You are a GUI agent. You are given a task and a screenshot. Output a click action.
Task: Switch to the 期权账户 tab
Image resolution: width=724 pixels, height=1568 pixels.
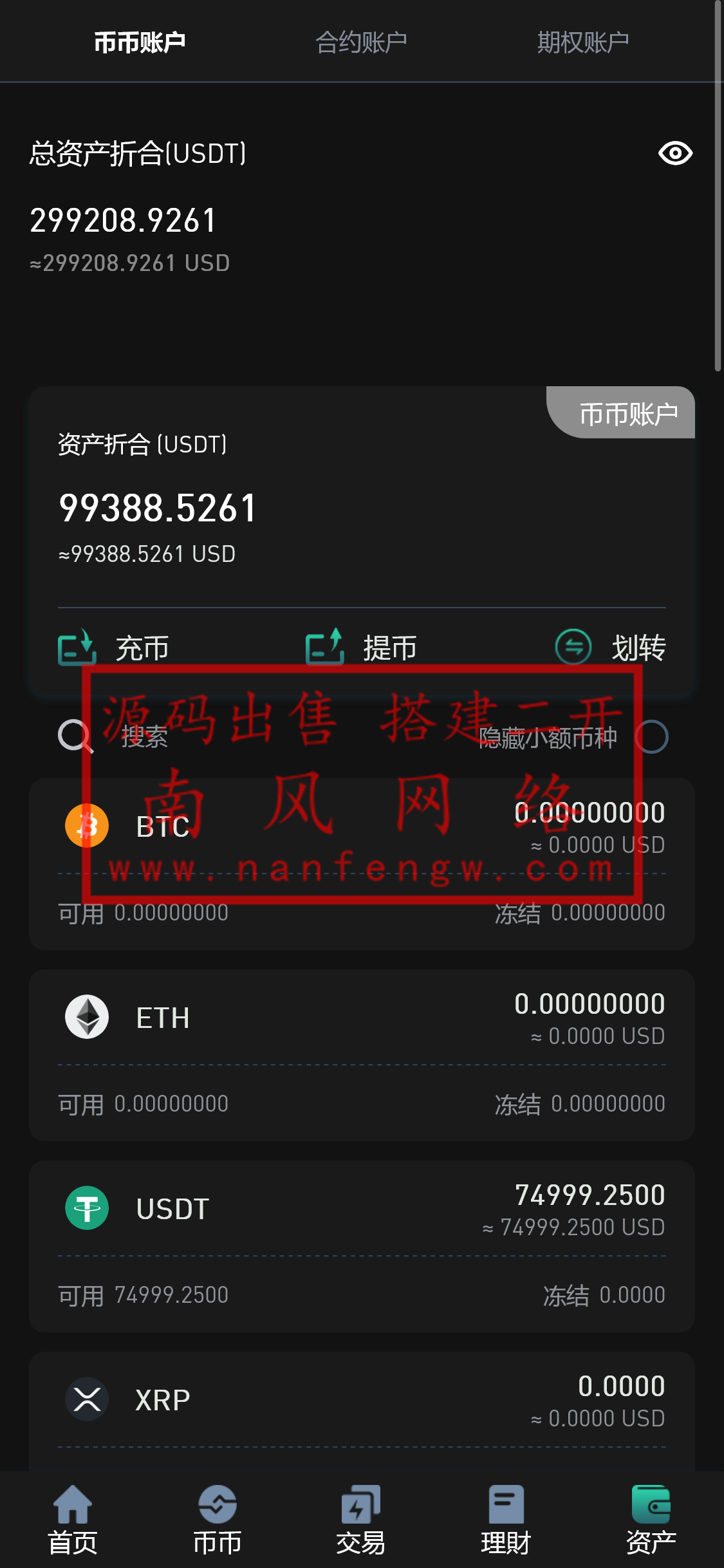point(582,42)
